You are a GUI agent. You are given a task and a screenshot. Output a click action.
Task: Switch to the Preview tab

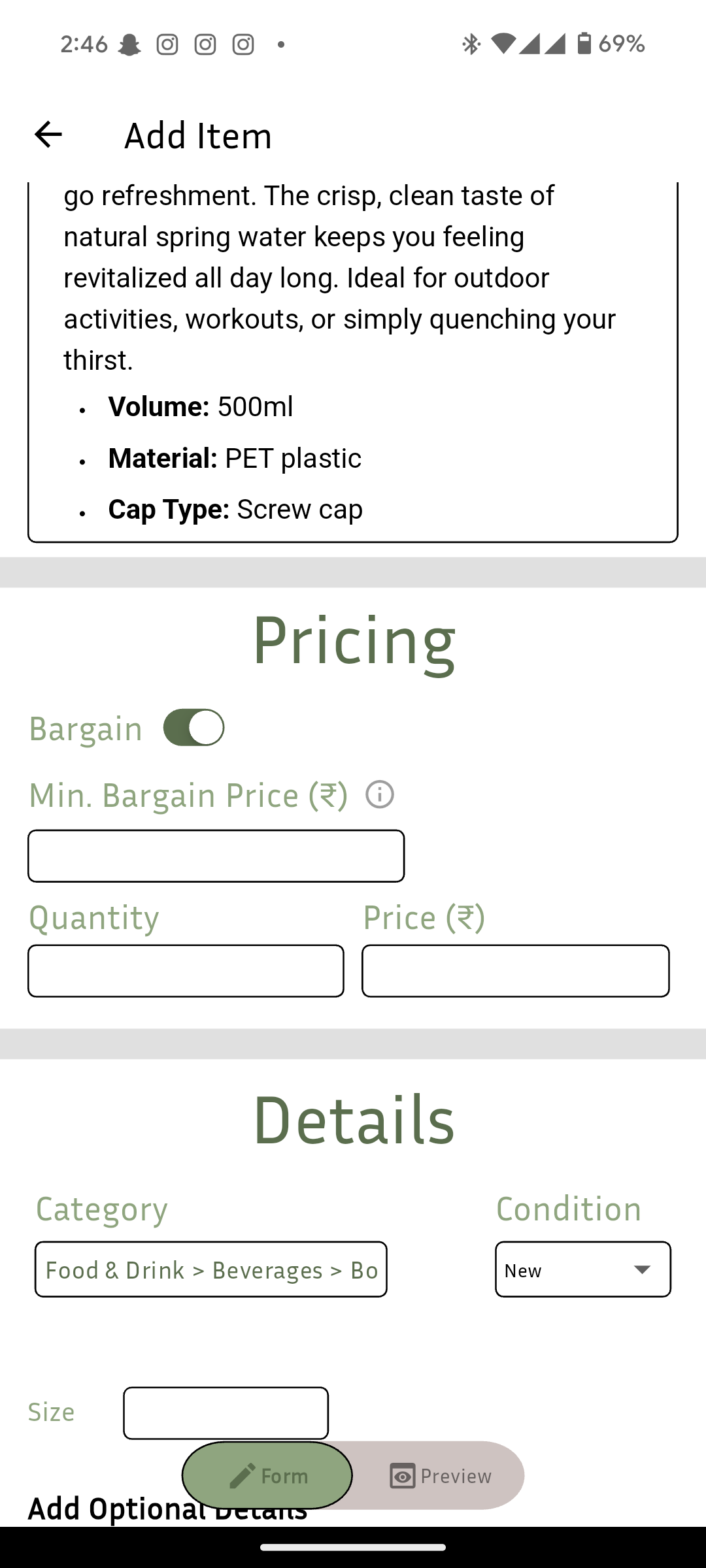(439, 1476)
